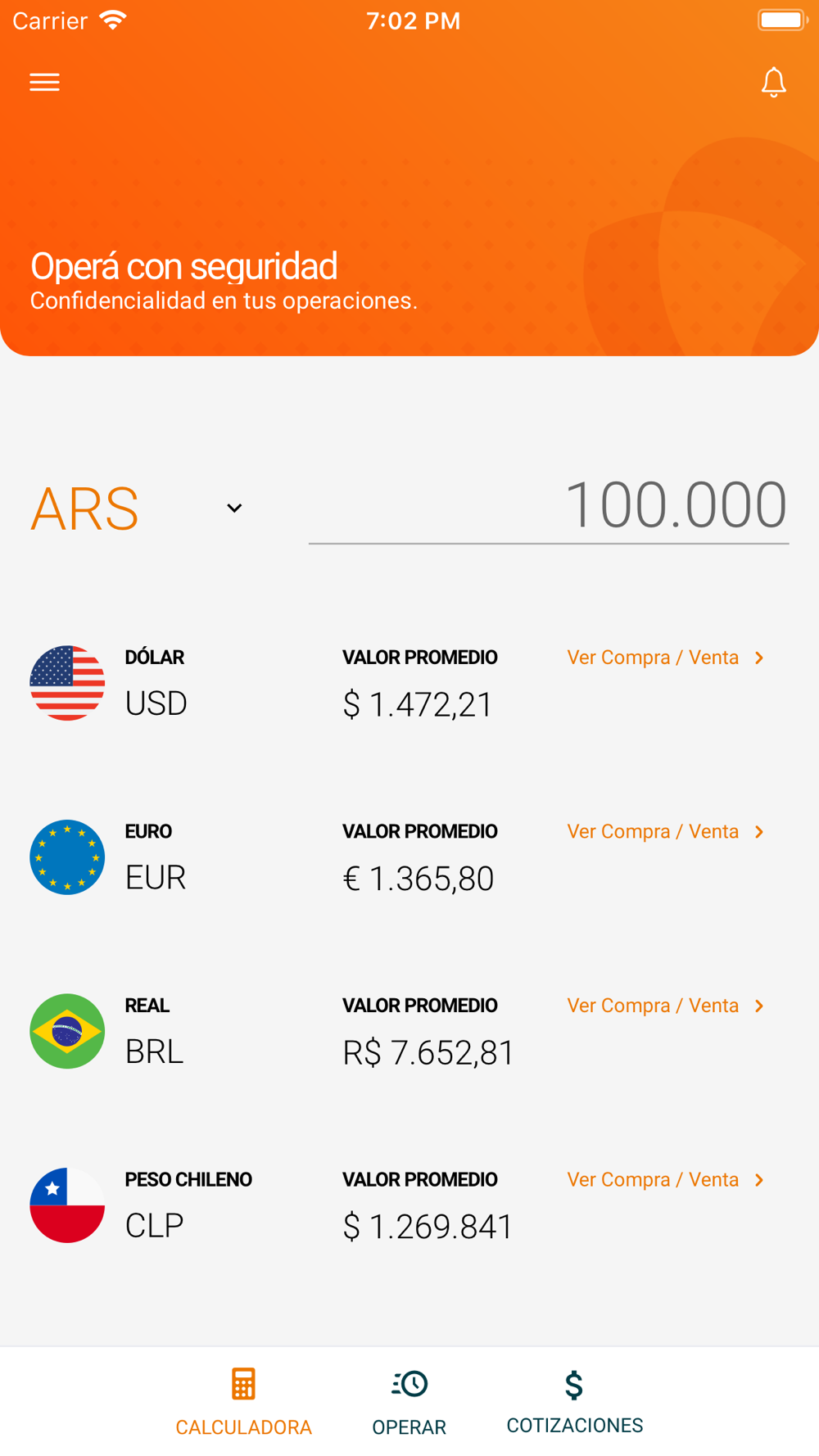
Task: View Compra / Venta for USD
Action: pyautogui.click(x=666, y=658)
